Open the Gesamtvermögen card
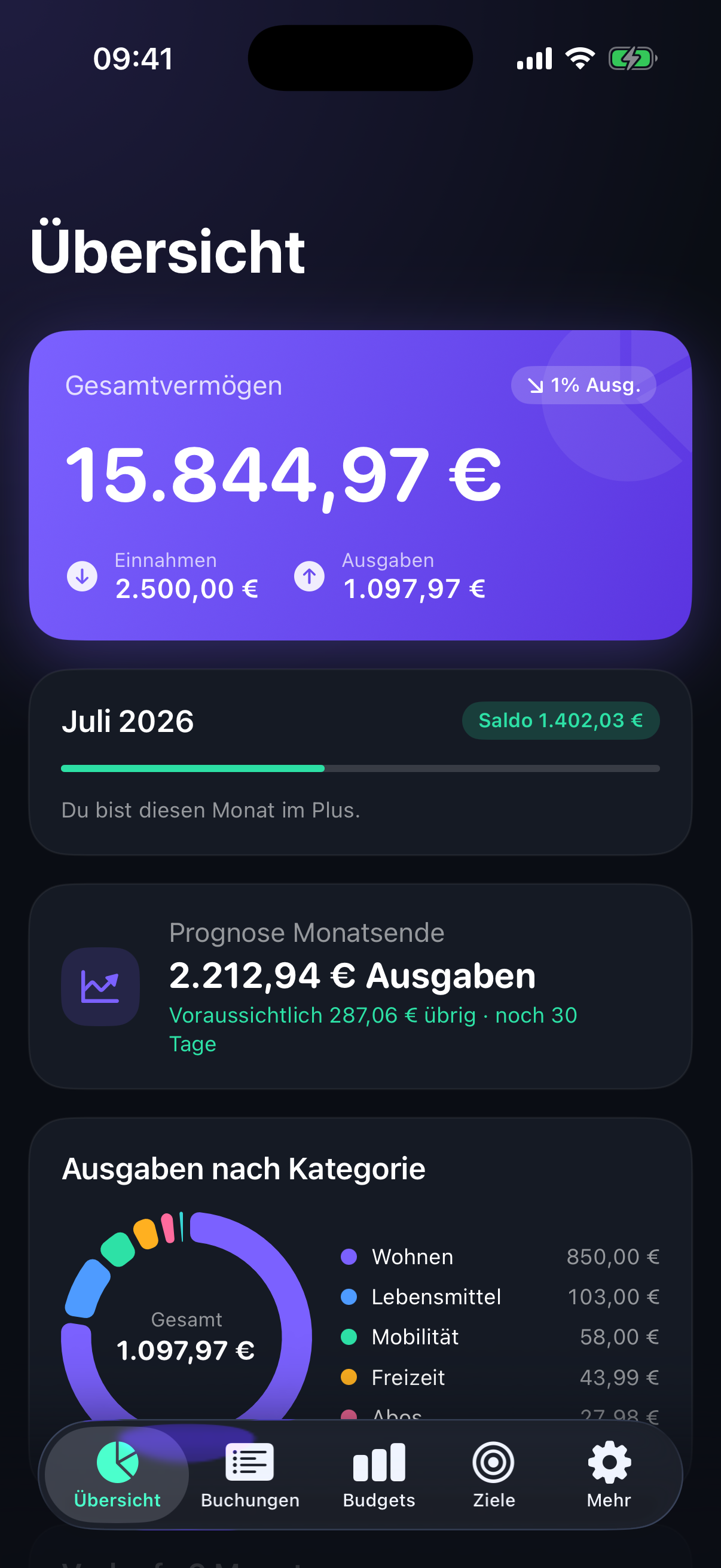Viewport: 721px width, 1568px height. [360, 485]
